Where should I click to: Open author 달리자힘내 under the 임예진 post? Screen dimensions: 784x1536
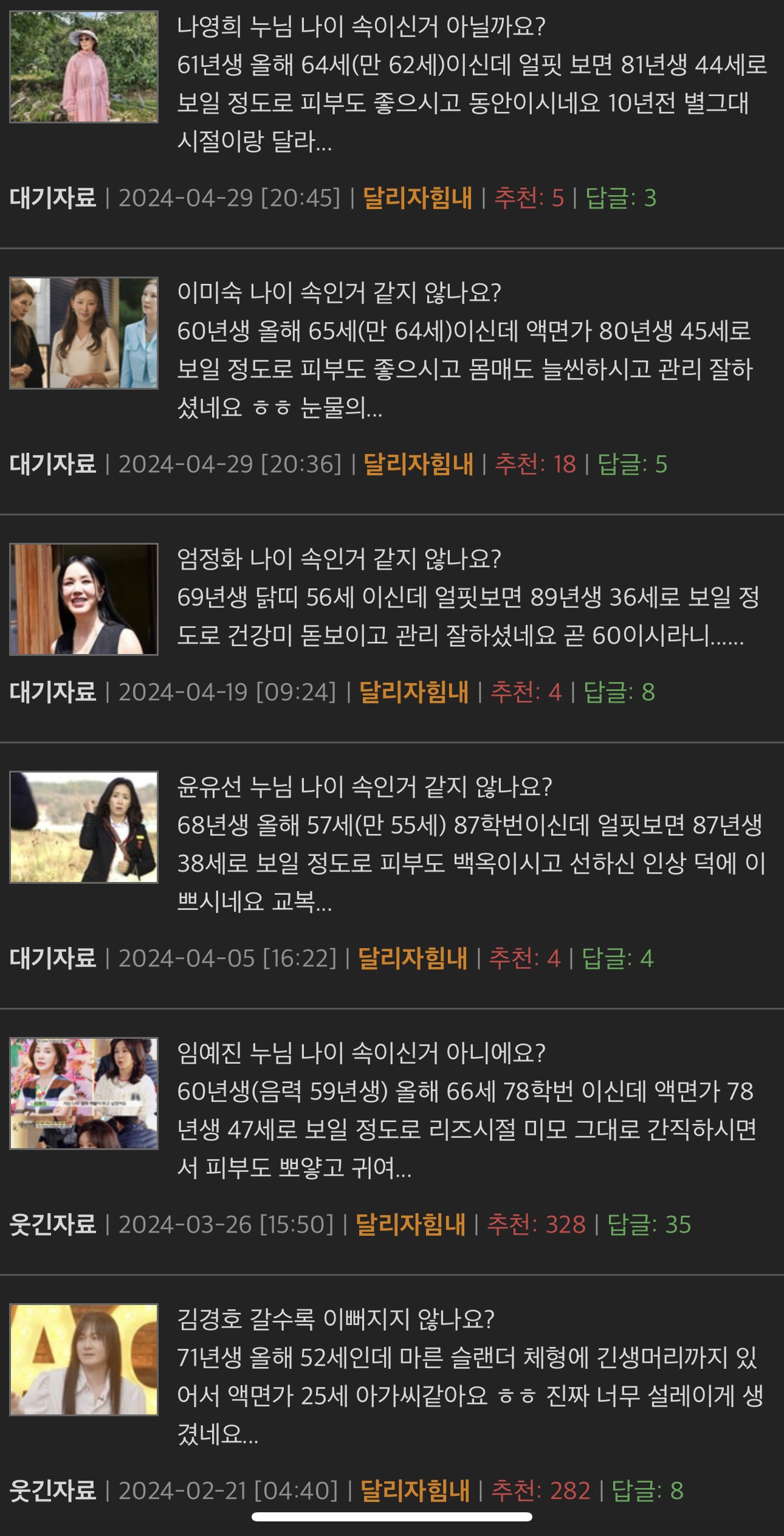click(410, 1224)
